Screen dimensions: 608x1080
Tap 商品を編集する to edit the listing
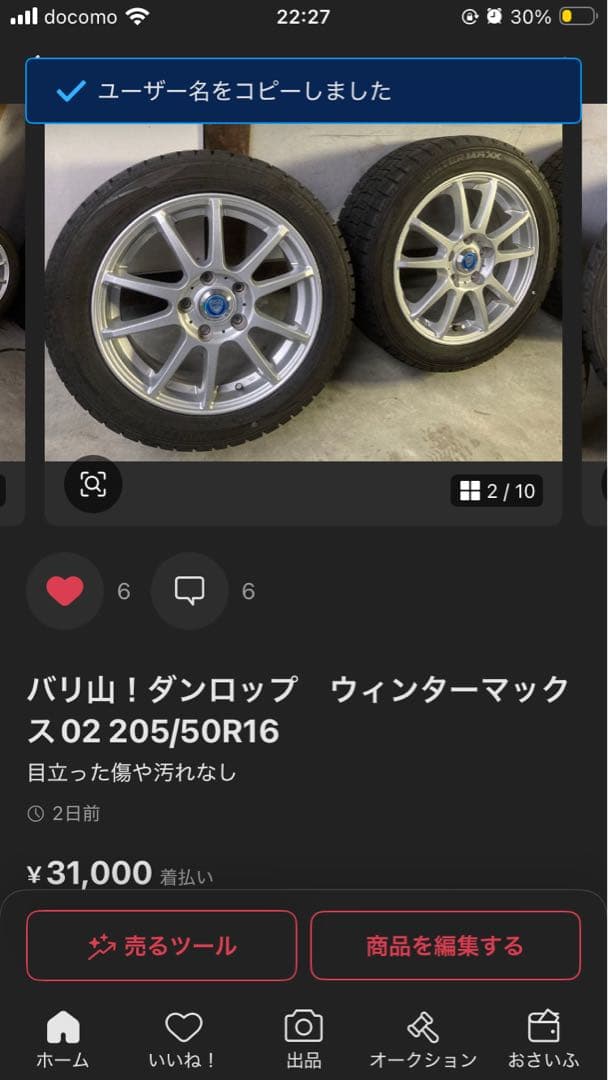click(445, 945)
